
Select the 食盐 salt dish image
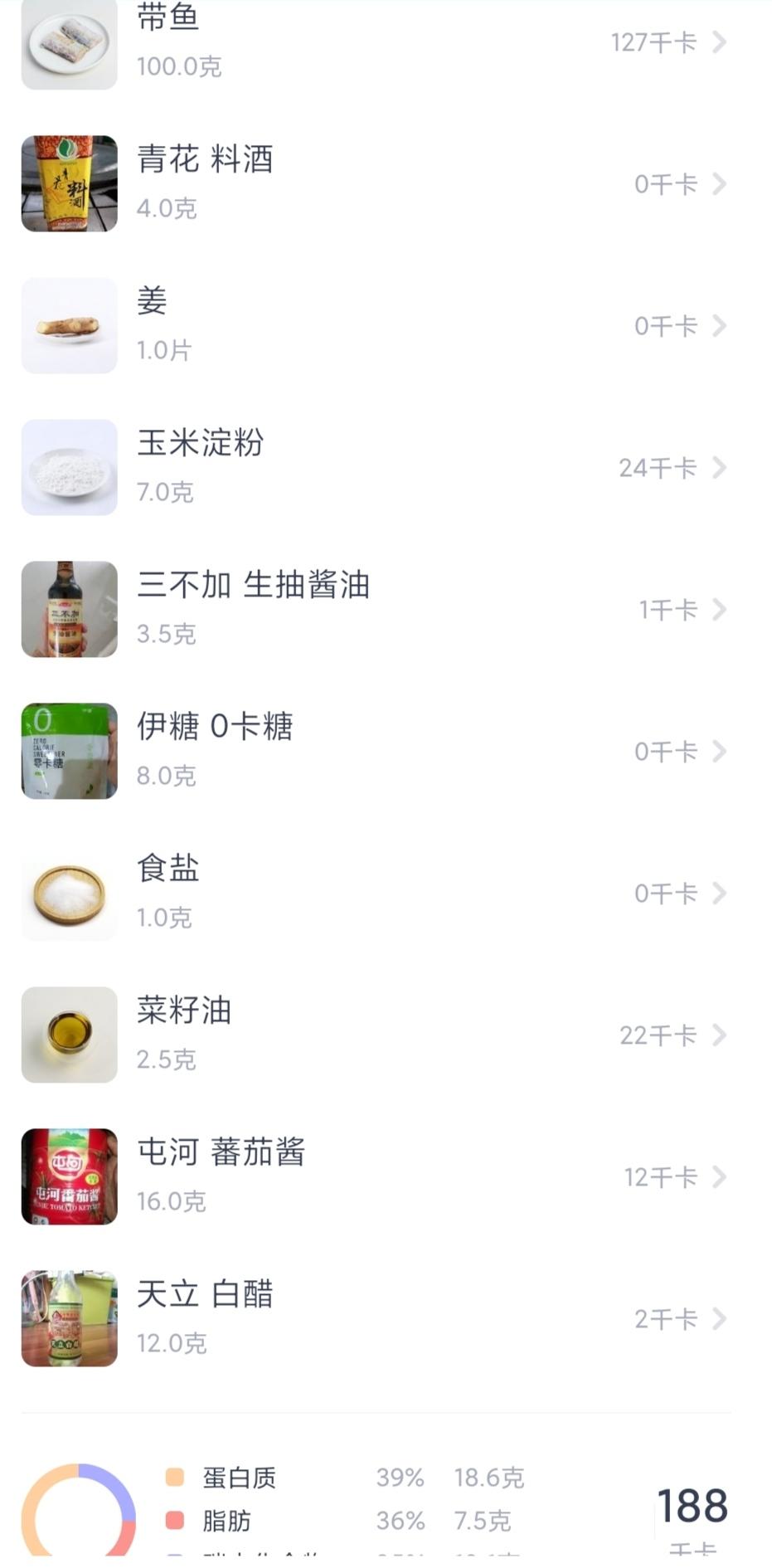[69, 893]
